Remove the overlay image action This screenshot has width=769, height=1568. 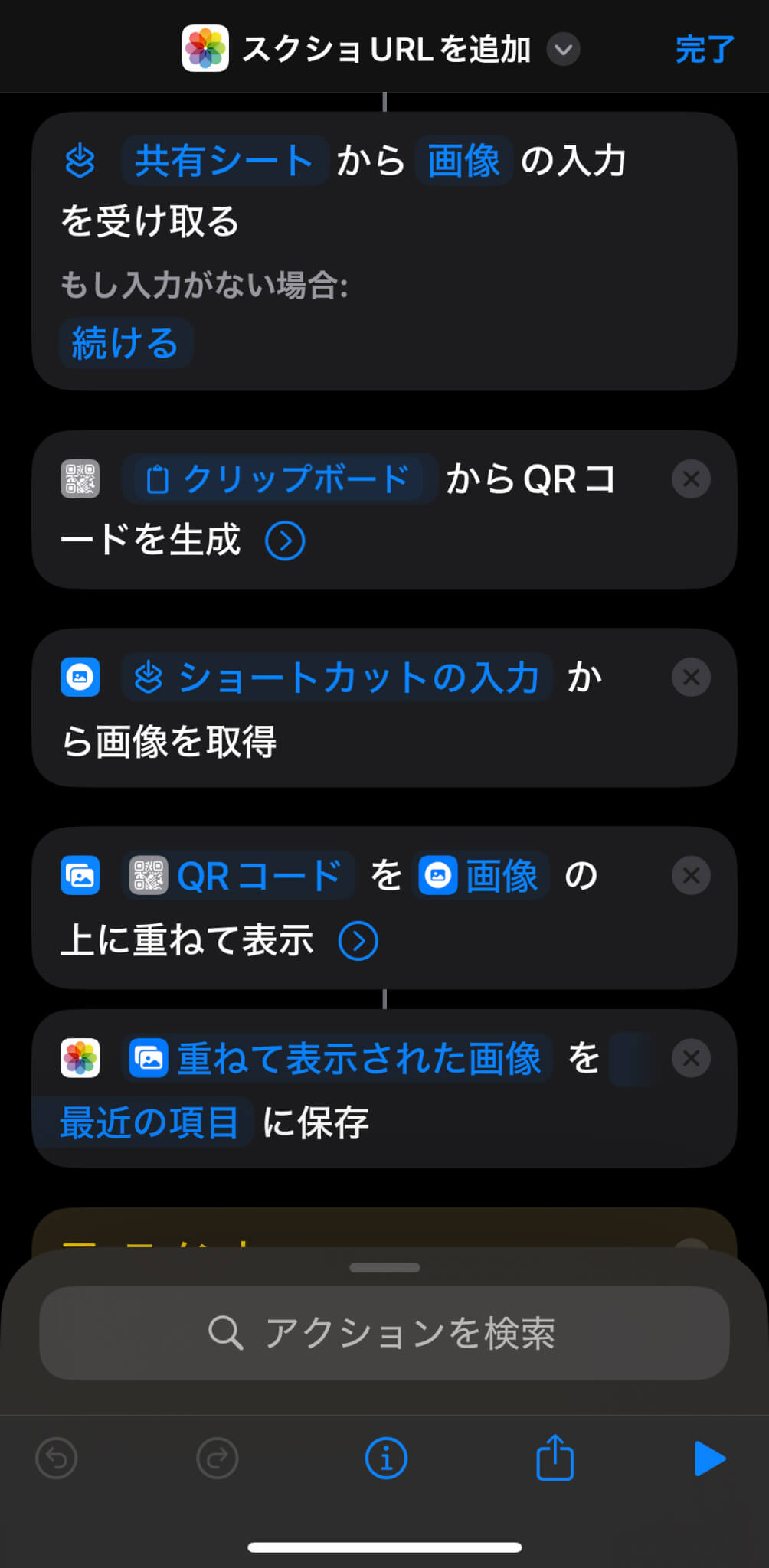tap(691, 875)
